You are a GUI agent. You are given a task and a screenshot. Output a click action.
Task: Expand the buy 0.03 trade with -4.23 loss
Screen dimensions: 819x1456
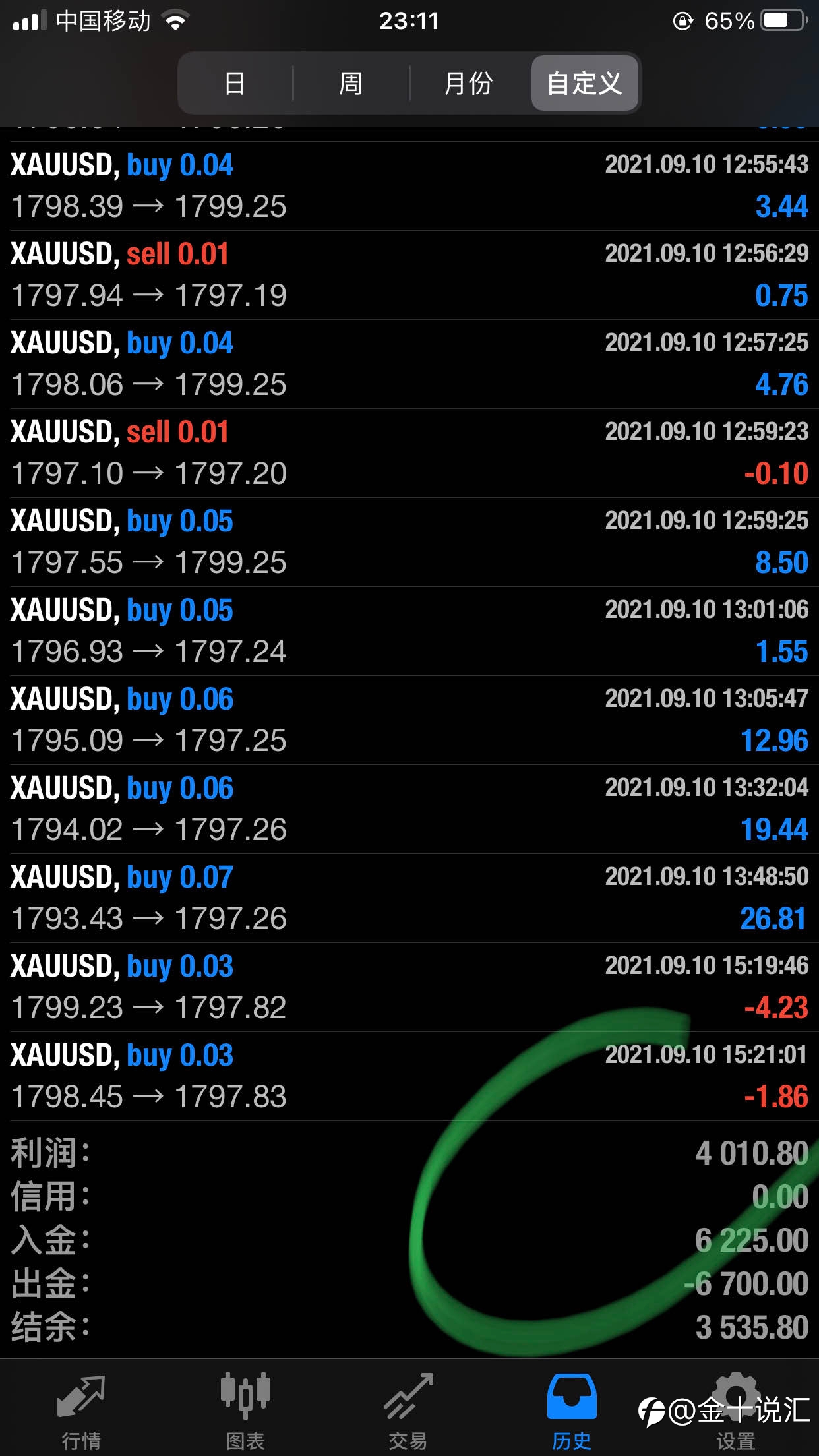pos(409,987)
